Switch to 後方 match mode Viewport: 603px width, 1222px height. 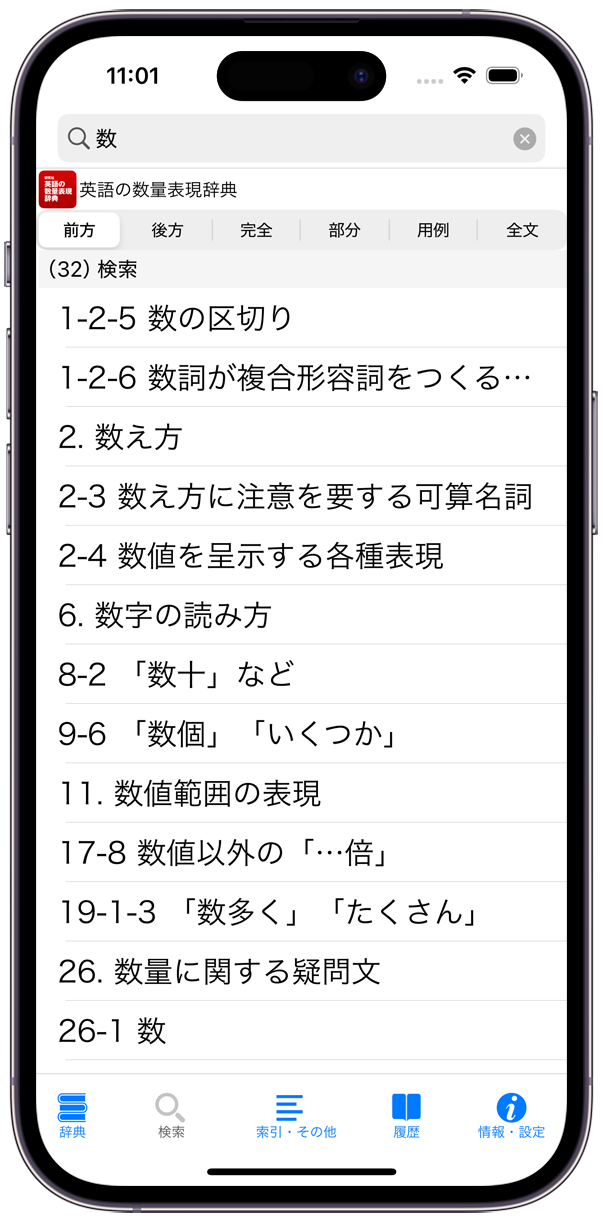167,230
